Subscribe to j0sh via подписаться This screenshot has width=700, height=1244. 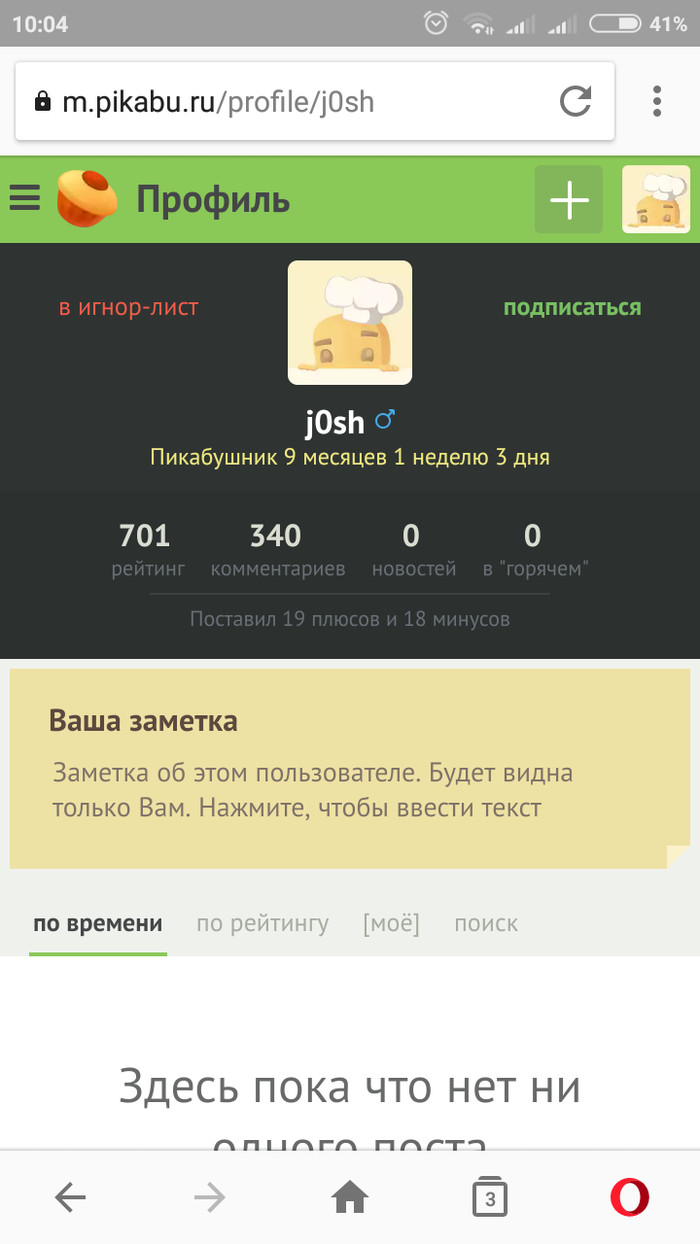pos(572,308)
